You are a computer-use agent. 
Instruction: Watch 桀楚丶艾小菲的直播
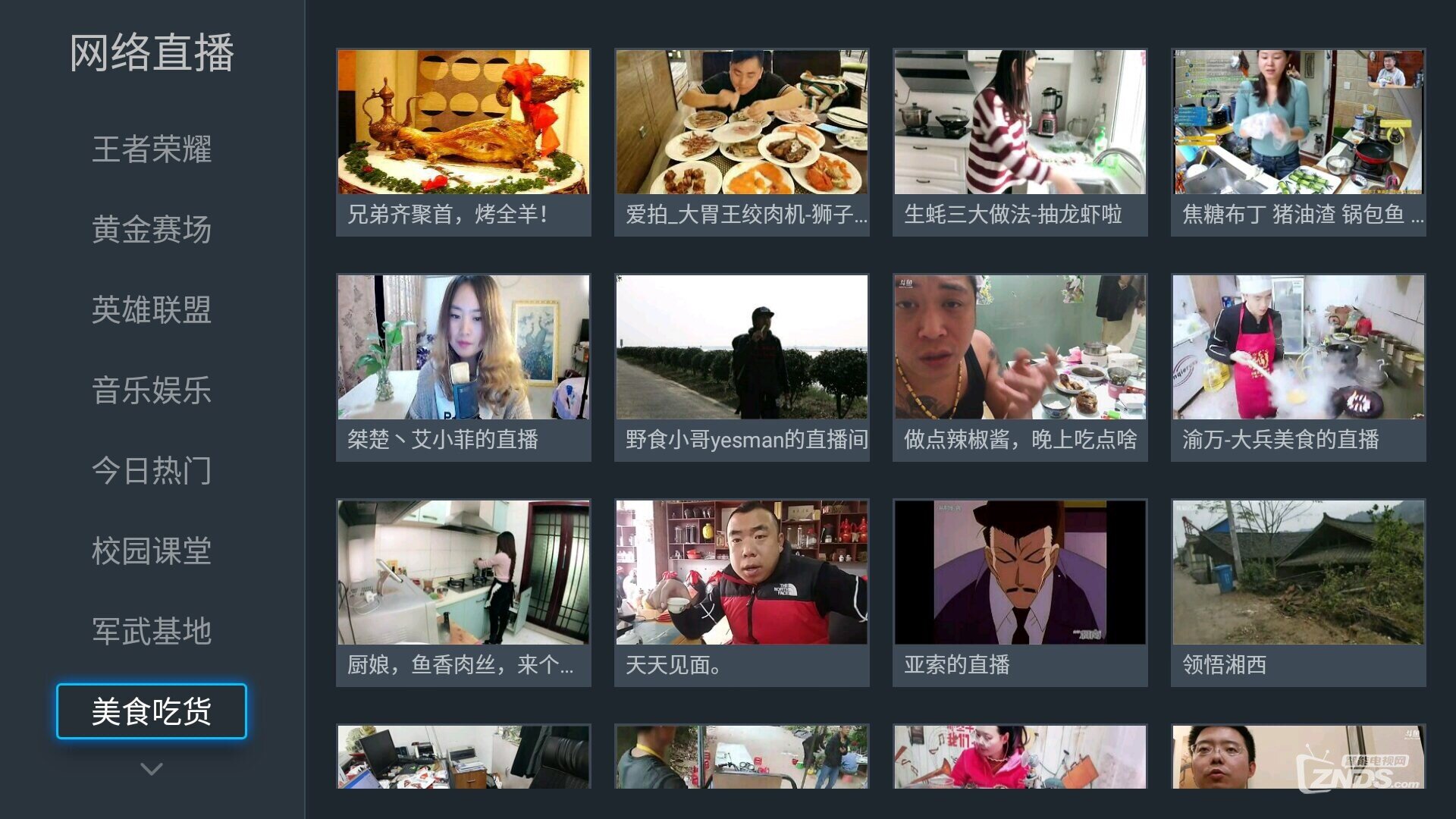click(463, 367)
